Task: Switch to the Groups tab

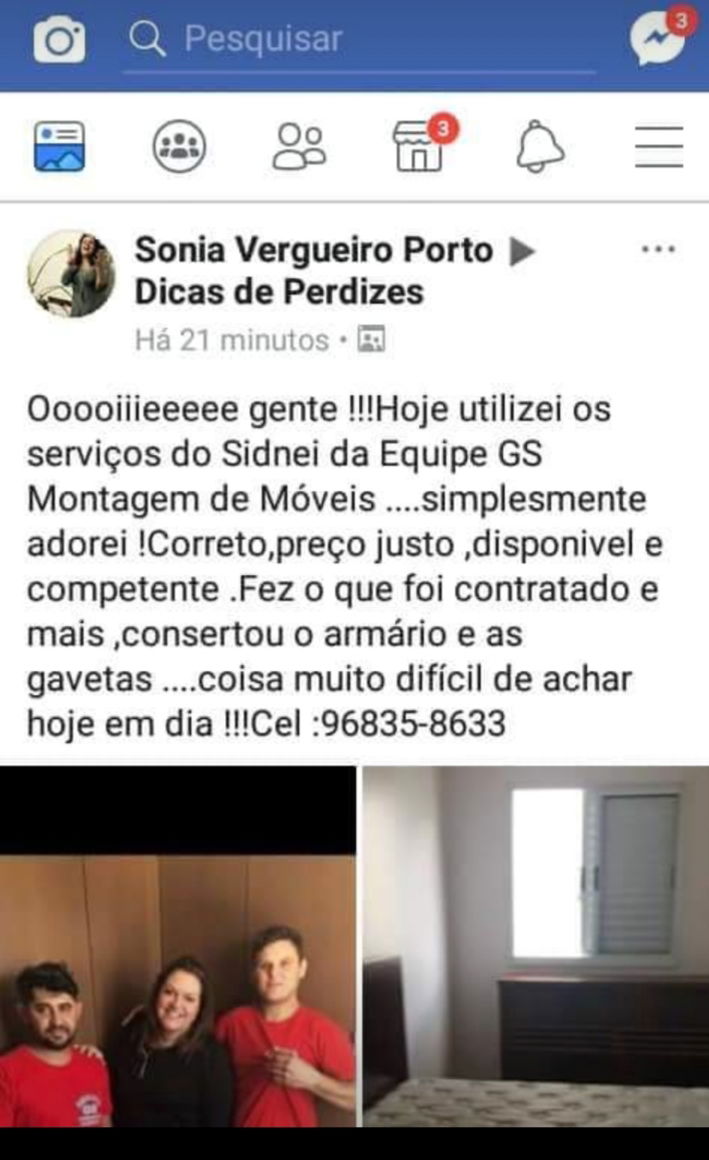Action: click(179, 146)
